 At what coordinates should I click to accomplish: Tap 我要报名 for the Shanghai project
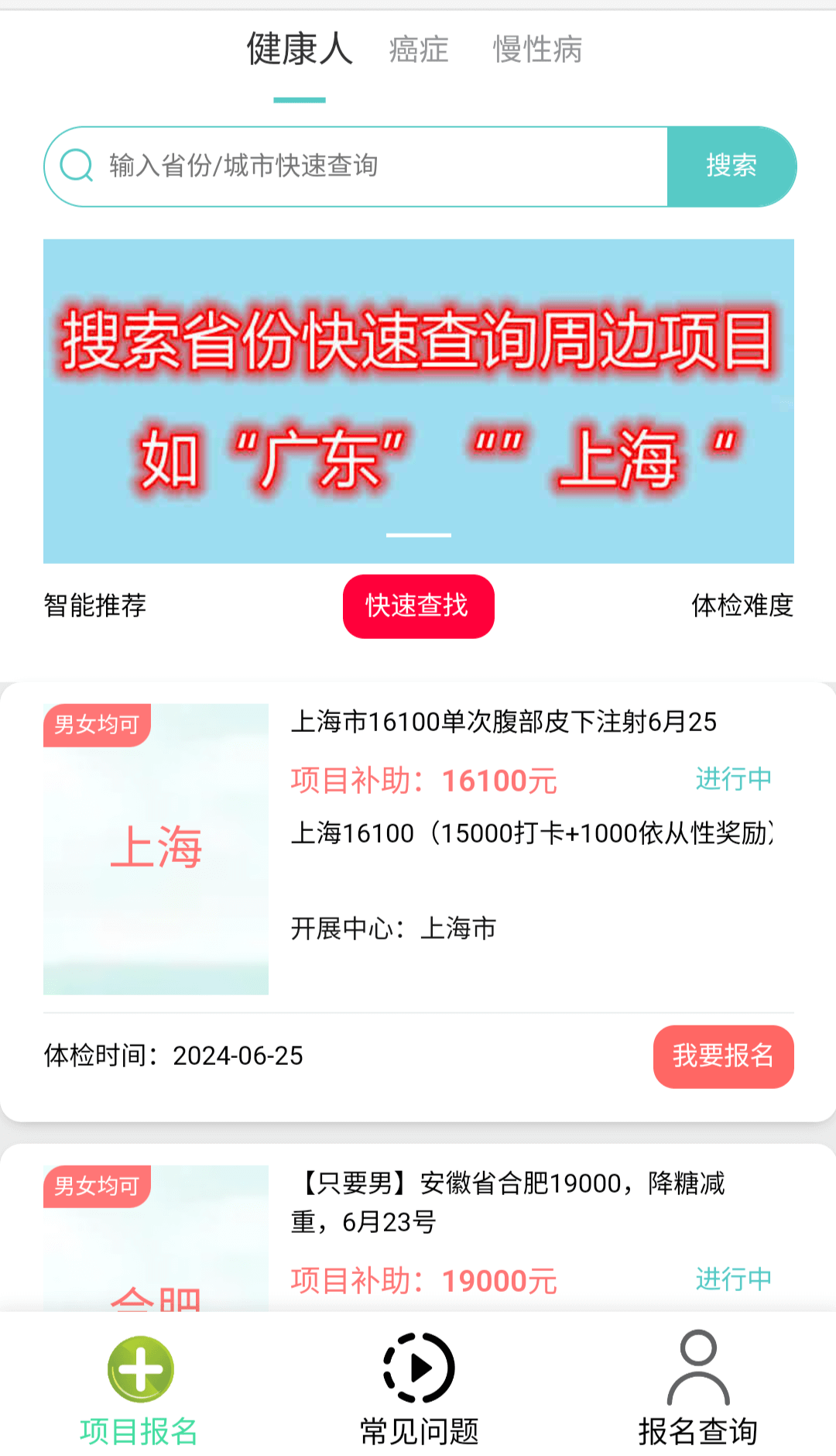(x=723, y=1056)
